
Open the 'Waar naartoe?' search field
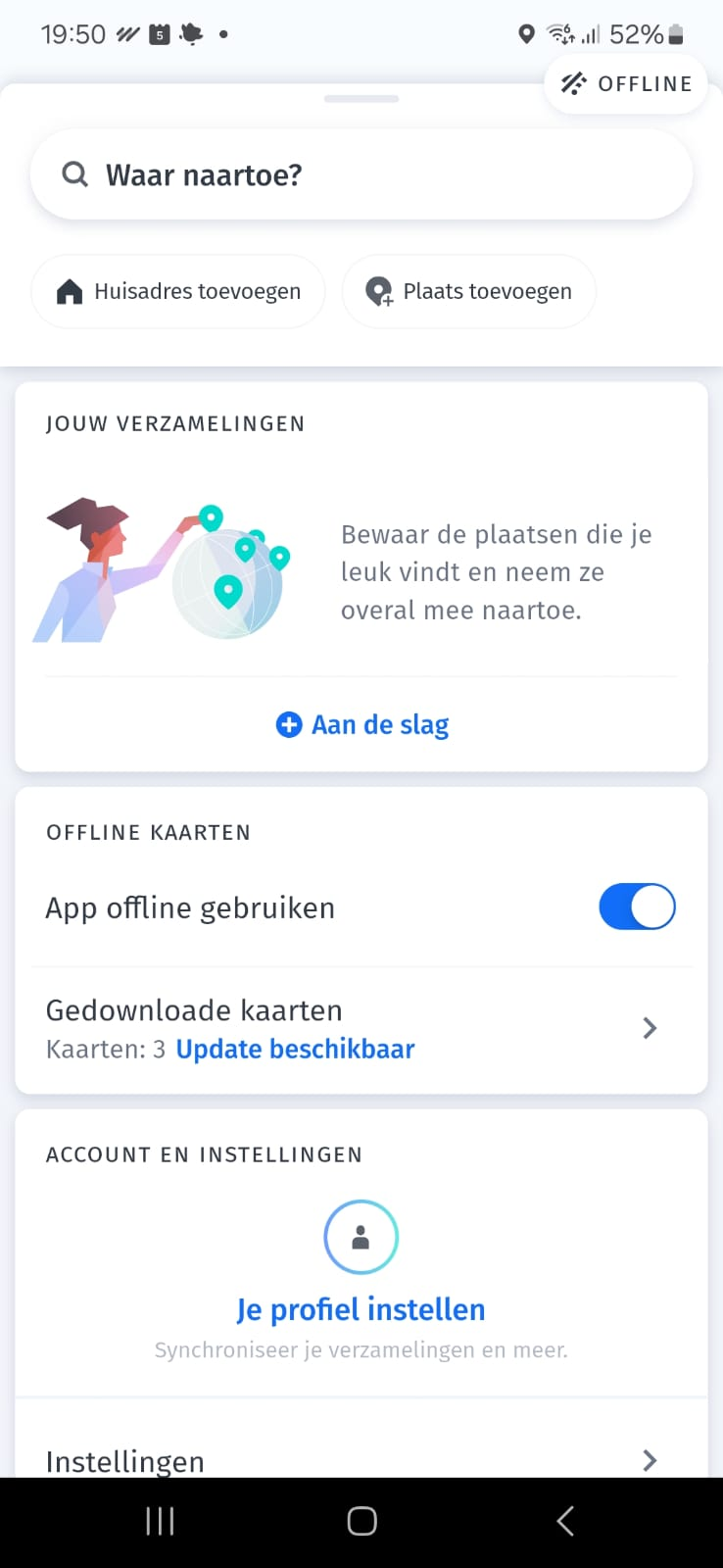point(361,174)
